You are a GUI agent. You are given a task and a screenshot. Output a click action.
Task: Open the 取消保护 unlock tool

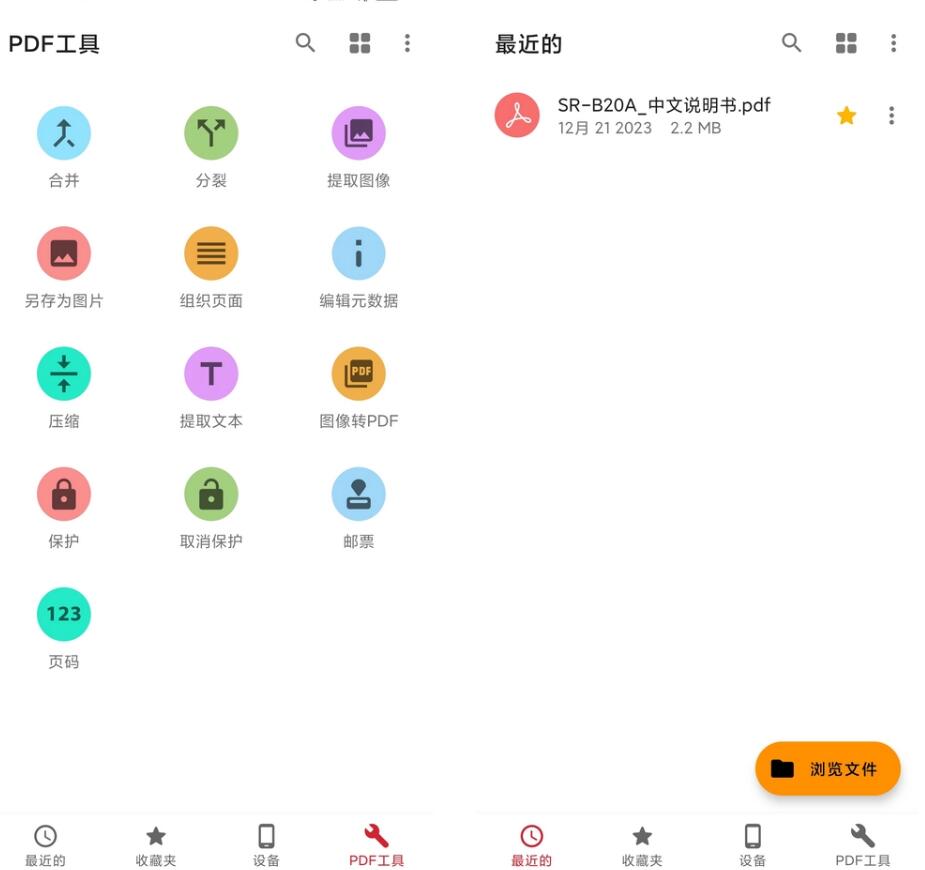(x=211, y=494)
